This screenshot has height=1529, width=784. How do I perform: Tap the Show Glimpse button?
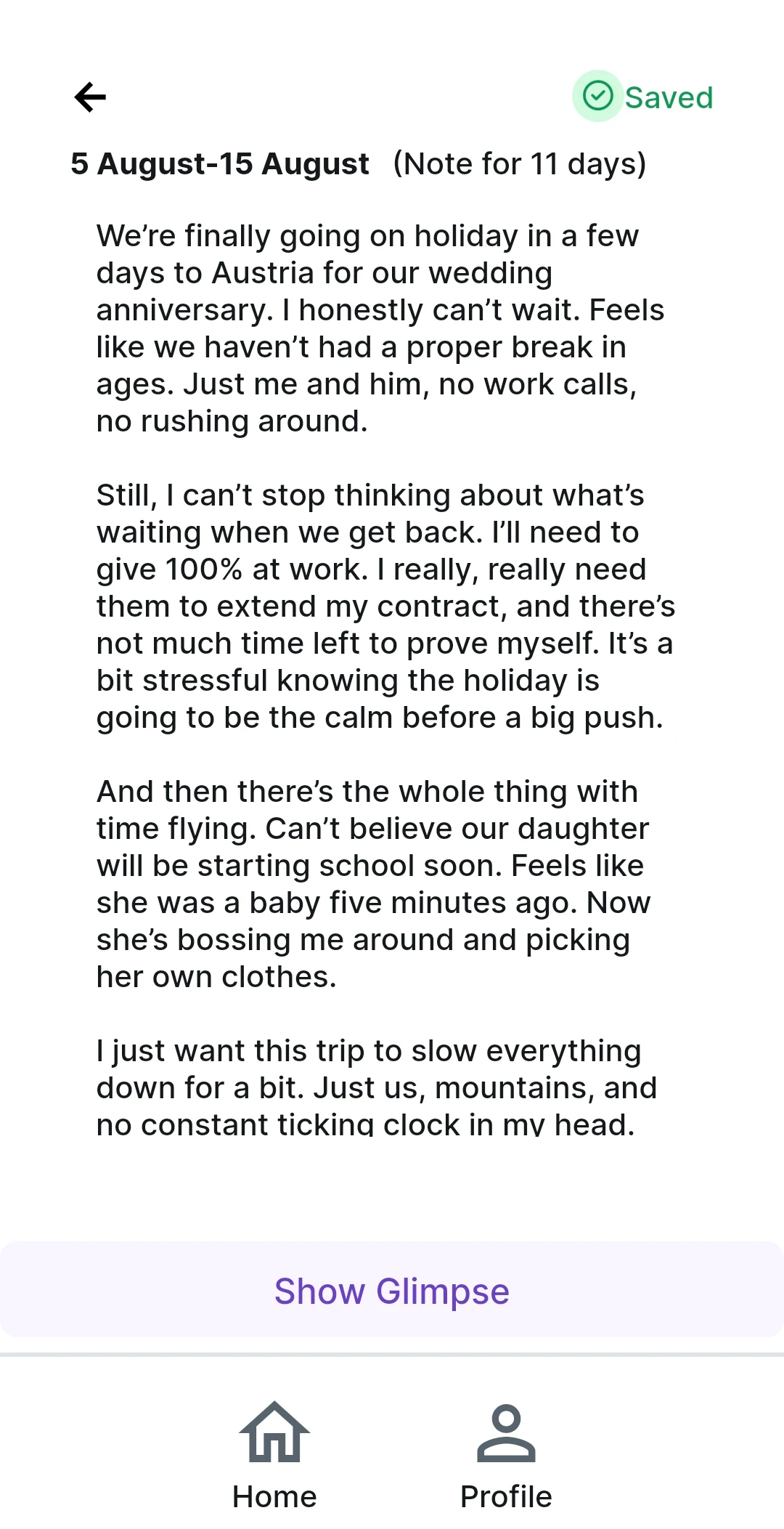click(x=392, y=1291)
